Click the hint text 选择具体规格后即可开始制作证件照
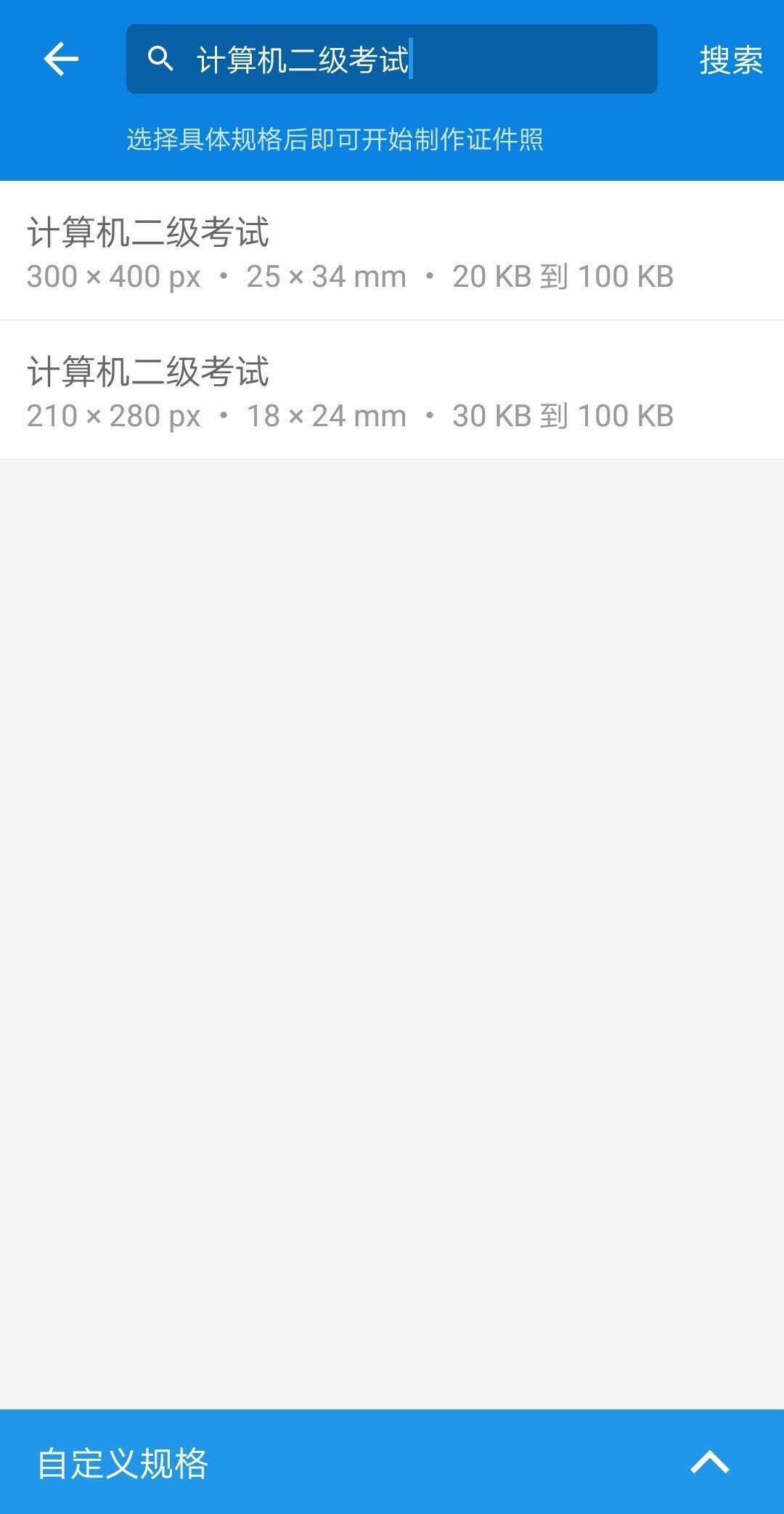Image resolution: width=784 pixels, height=1514 pixels. [x=338, y=137]
